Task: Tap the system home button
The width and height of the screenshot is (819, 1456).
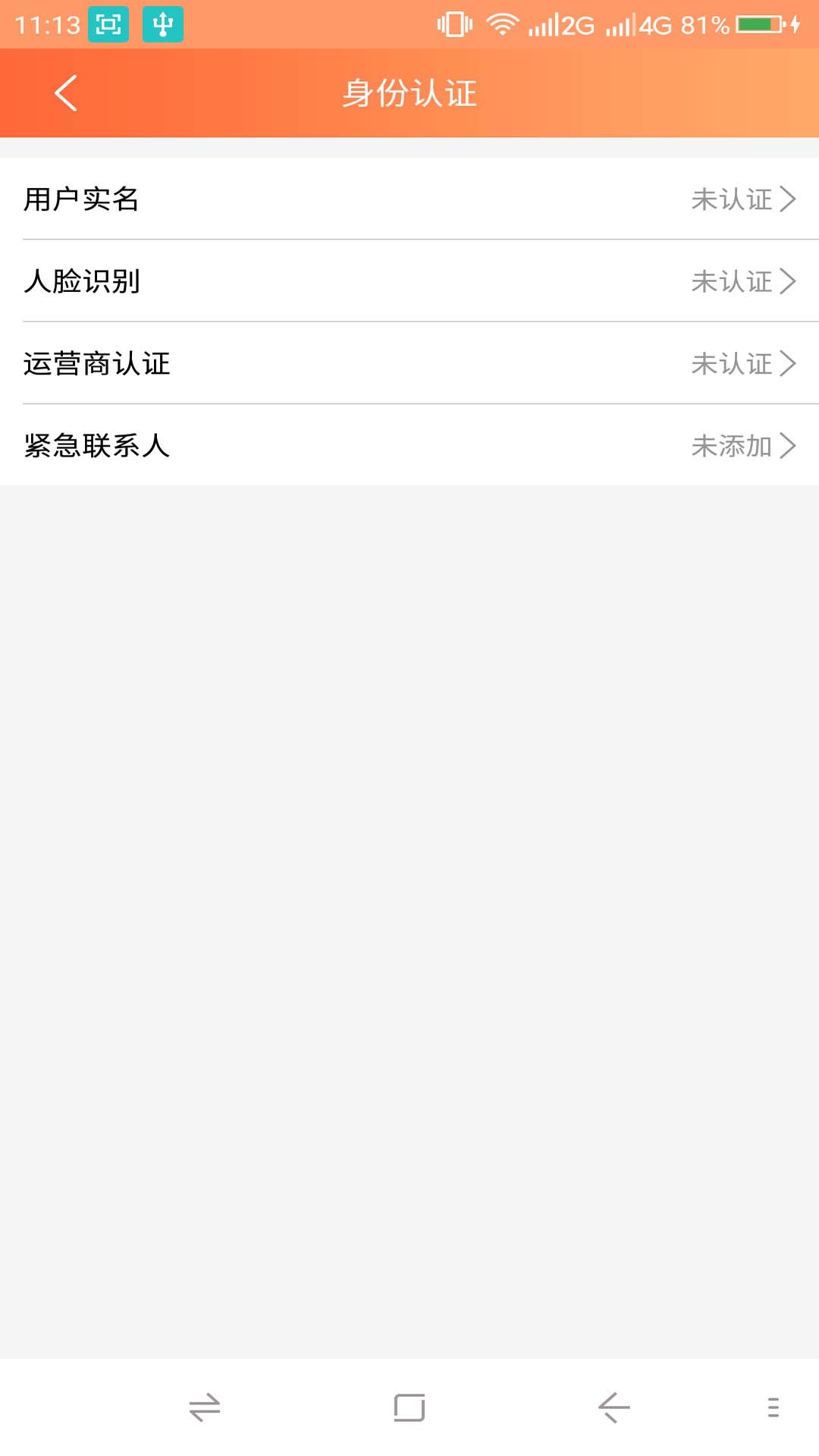Action: pyautogui.click(x=409, y=1407)
